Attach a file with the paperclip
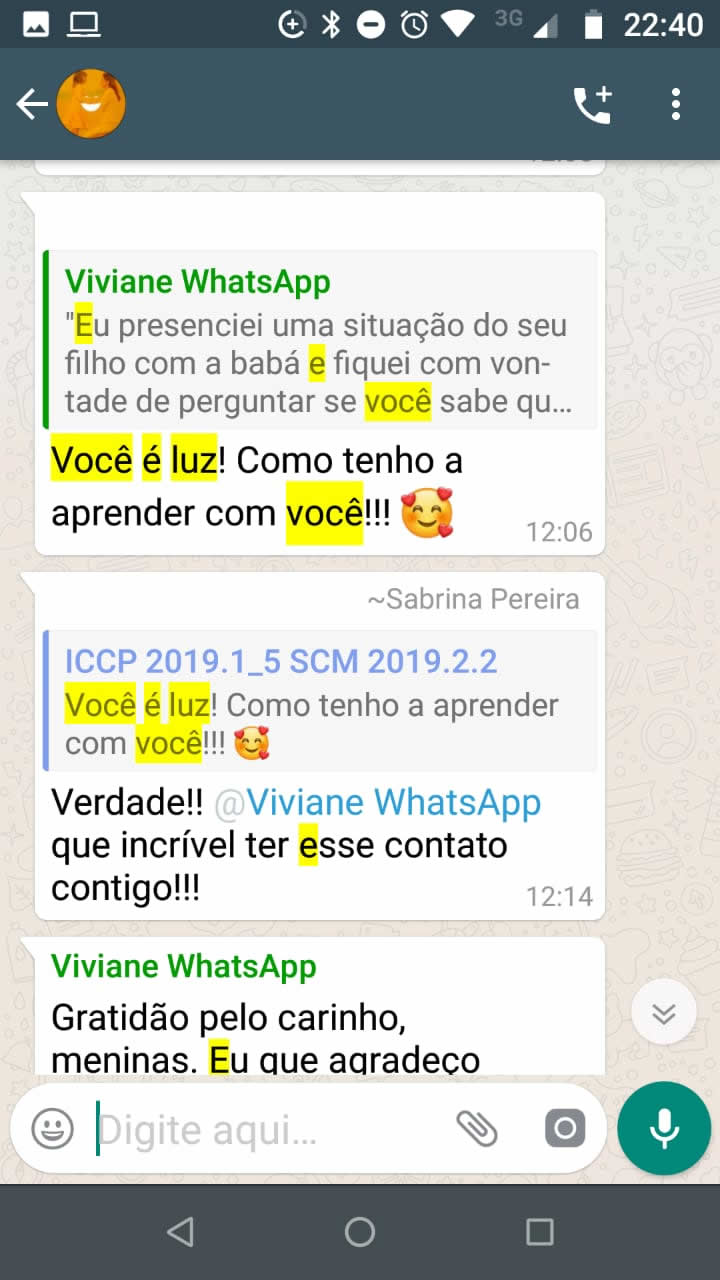720x1280 pixels. (477, 1129)
